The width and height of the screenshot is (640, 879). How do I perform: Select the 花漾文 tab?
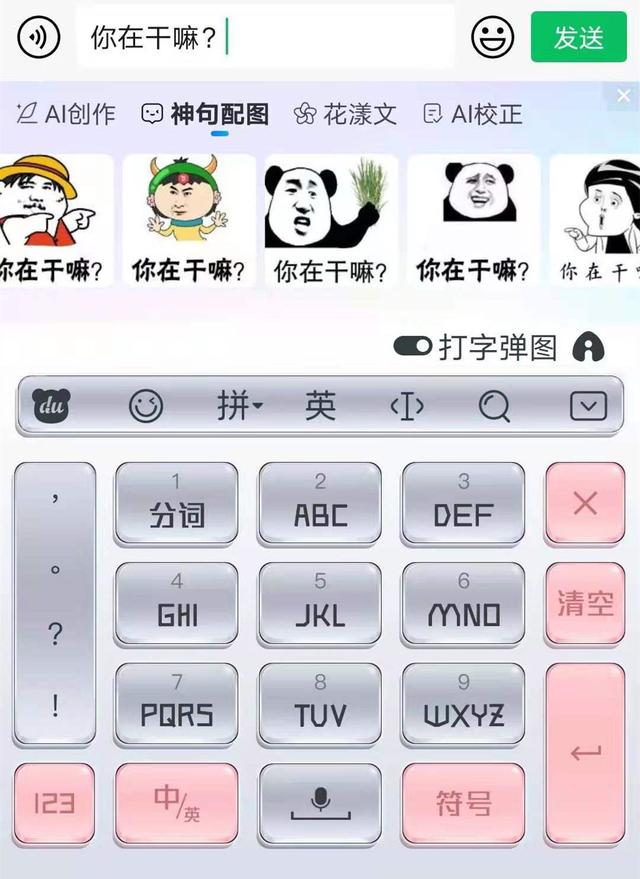click(x=346, y=114)
